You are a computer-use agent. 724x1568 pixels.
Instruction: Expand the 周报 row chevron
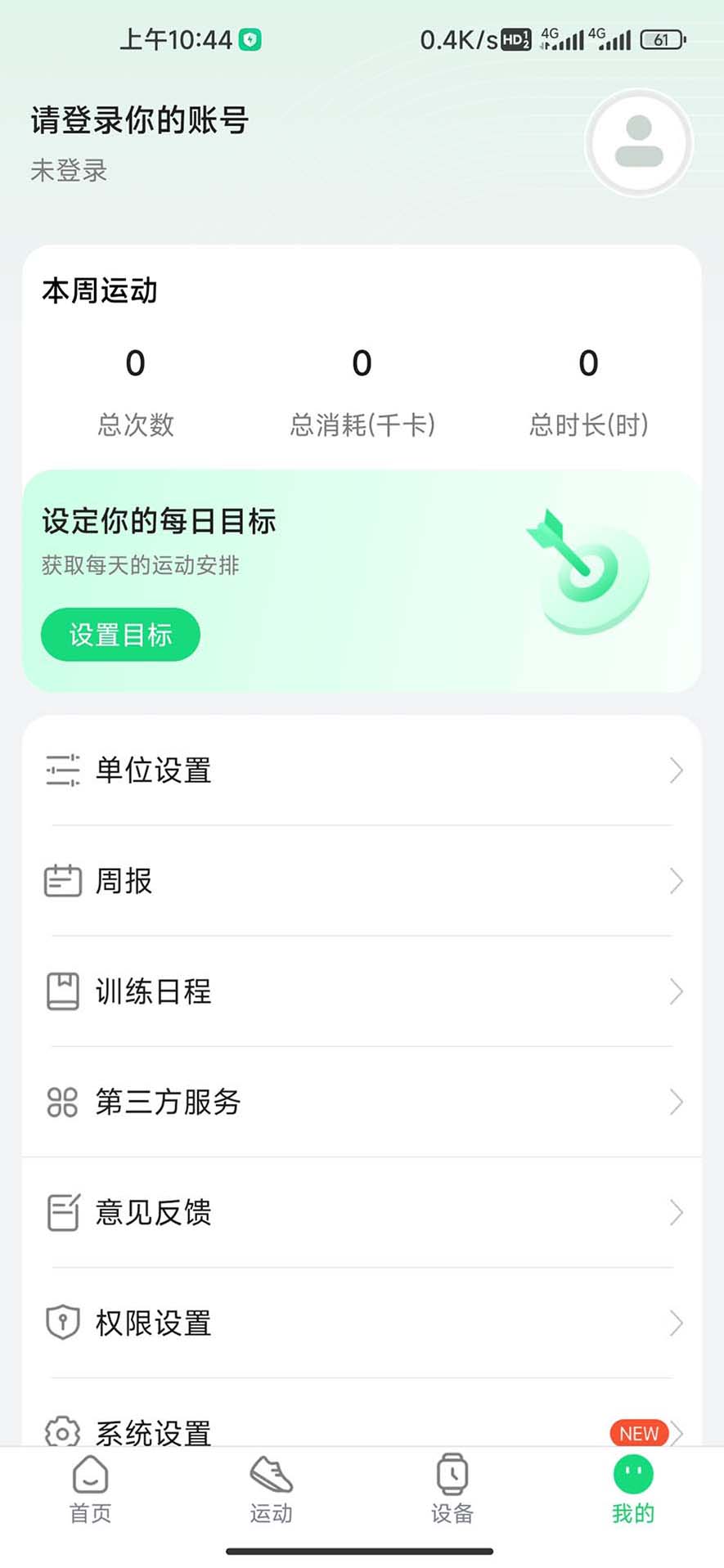tap(676, 881)
